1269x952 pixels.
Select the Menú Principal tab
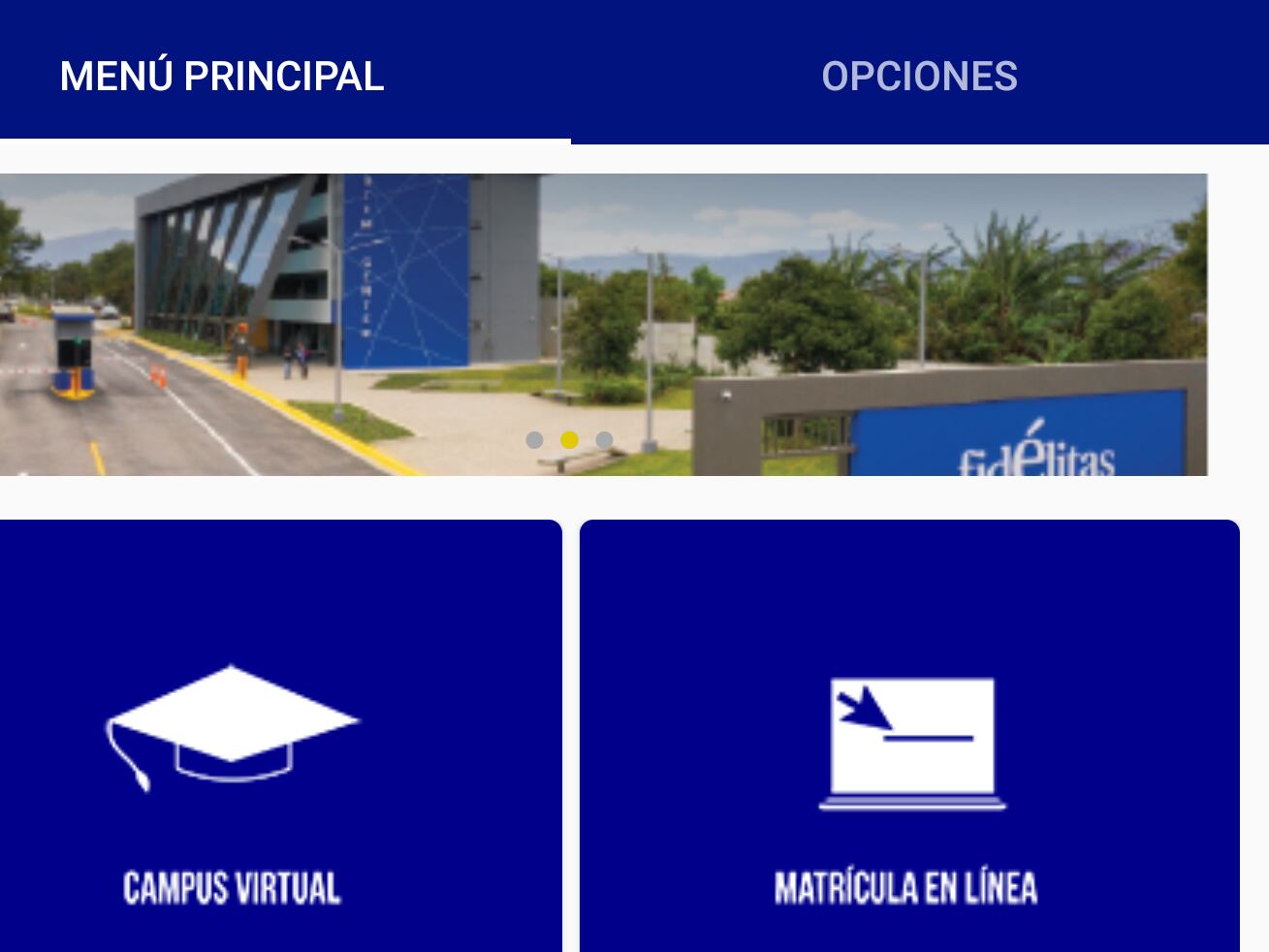(x=222, y=76)
